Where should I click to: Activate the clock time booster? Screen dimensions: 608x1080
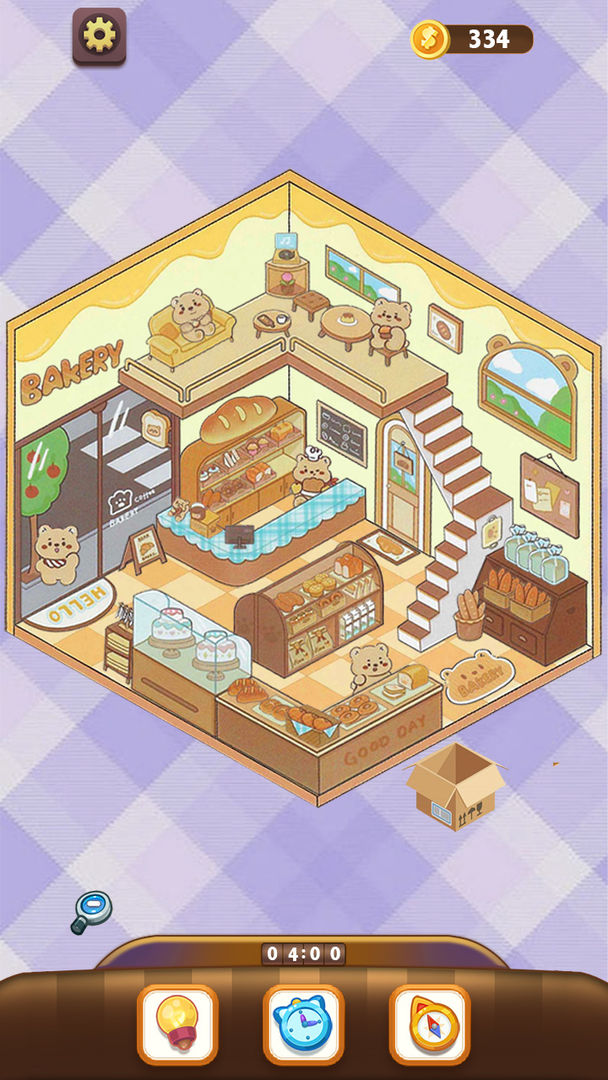pyautogui.click(x=303, y=1024)
